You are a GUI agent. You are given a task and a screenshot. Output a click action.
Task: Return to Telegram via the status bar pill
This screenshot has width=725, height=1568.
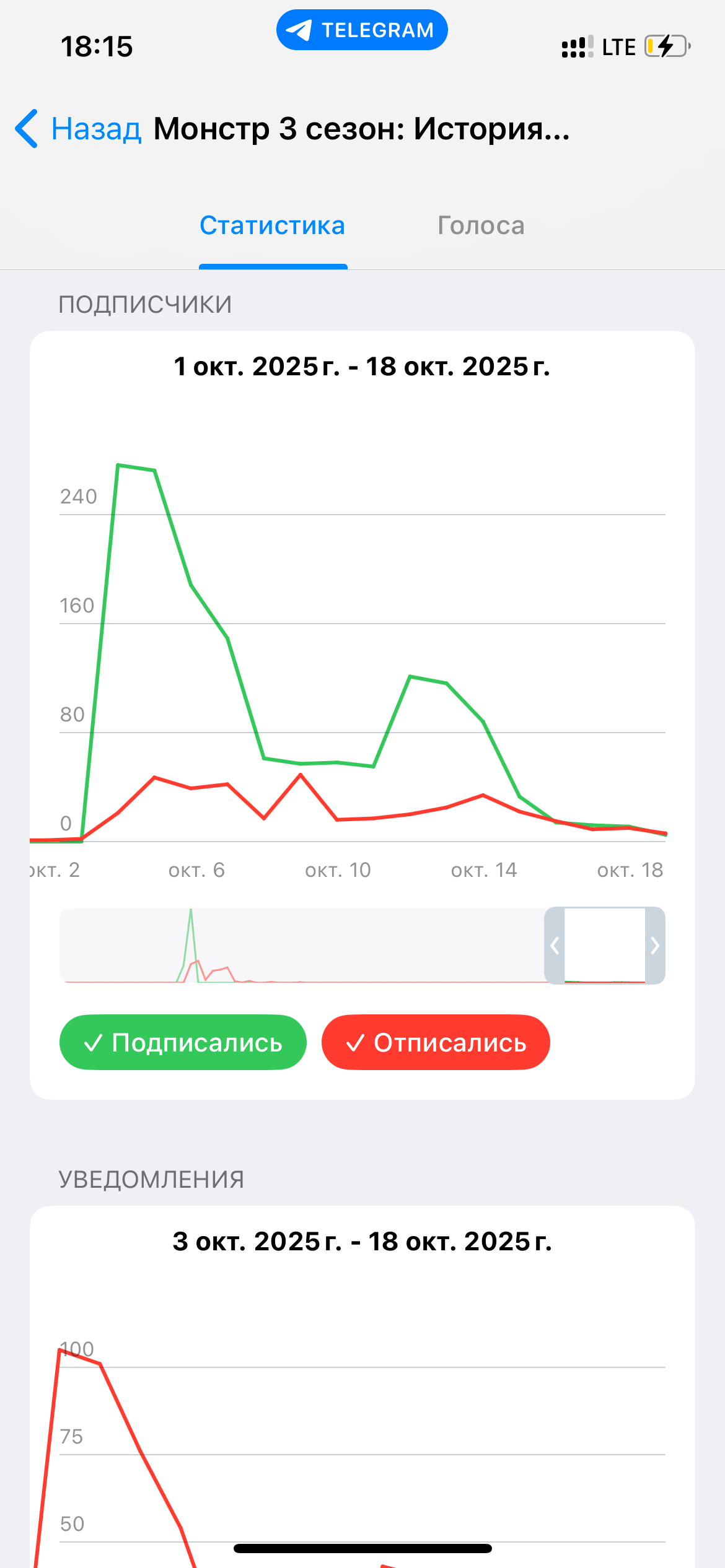pyautogui.click(x=362, y=30)
